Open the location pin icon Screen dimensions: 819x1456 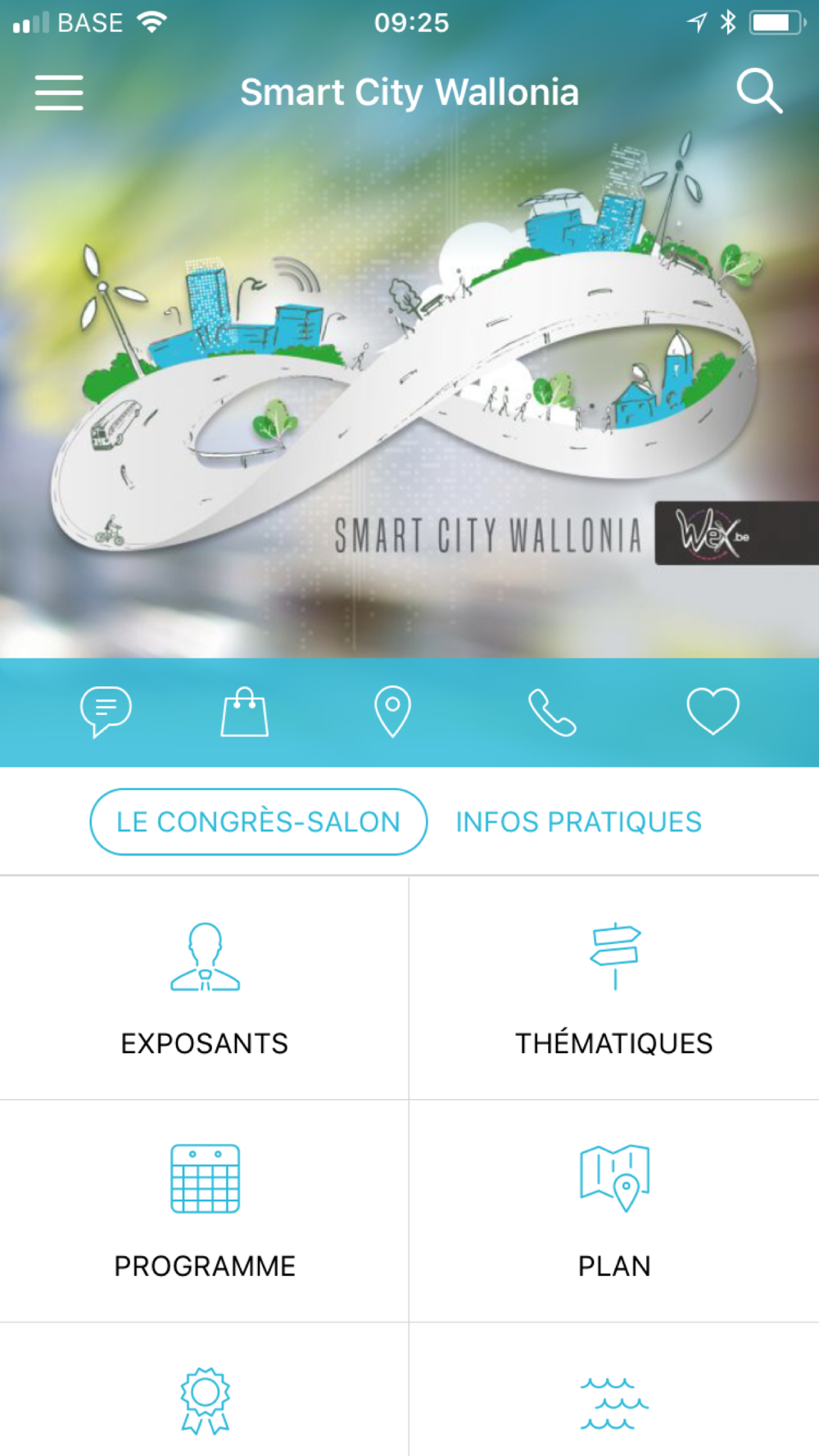(392, 712)
